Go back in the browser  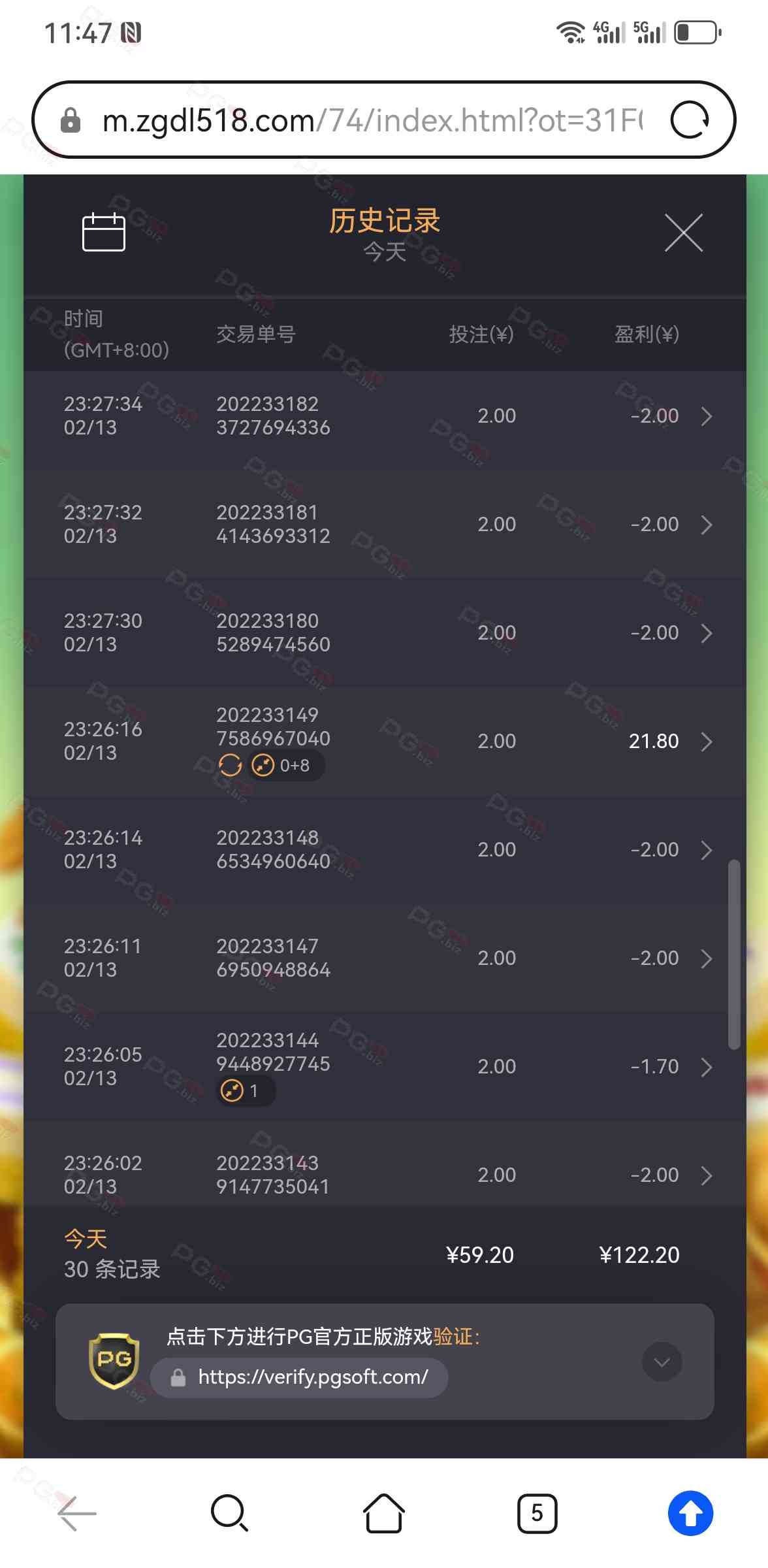coord(77,1513)
